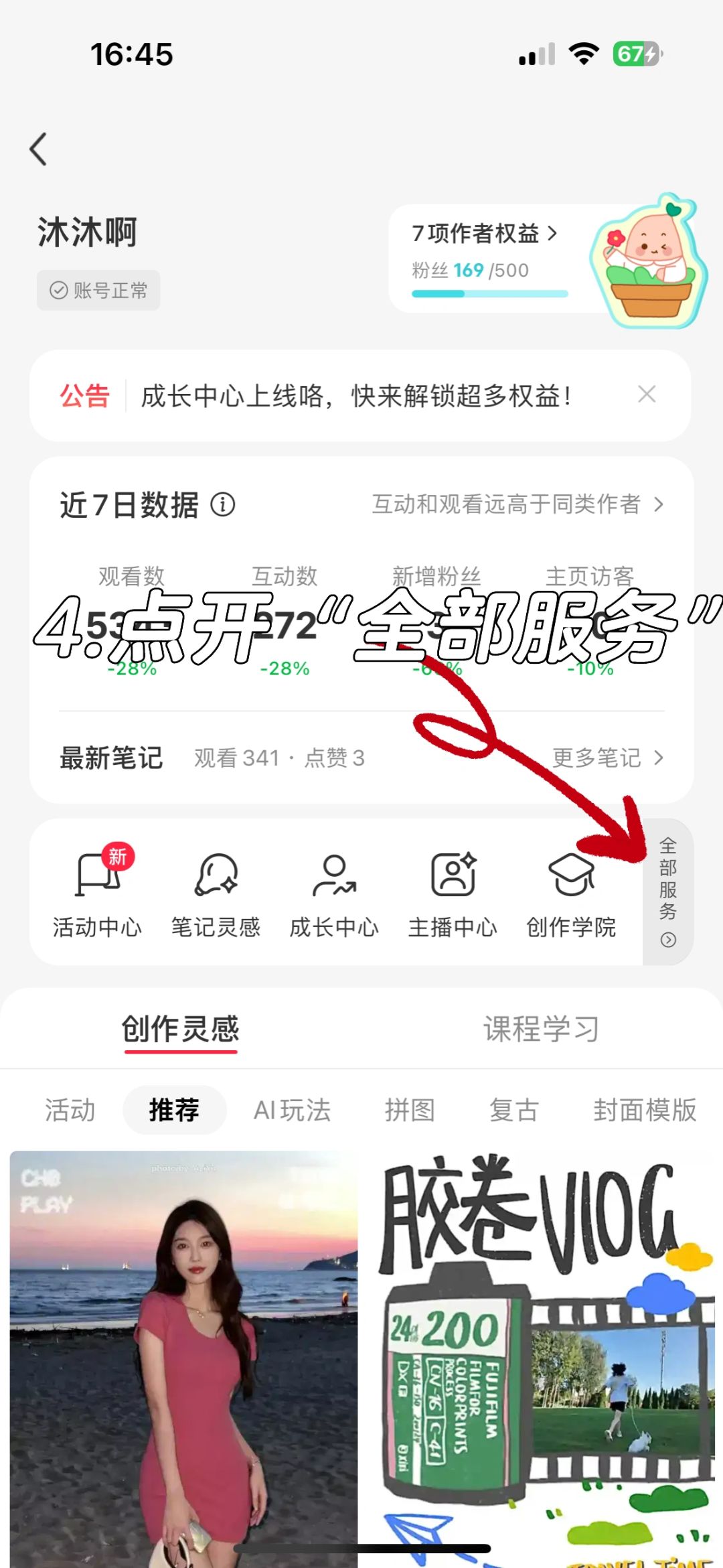Open the 7项作者权益 card
Screen dimensions: 723x1568
point(485,234)
